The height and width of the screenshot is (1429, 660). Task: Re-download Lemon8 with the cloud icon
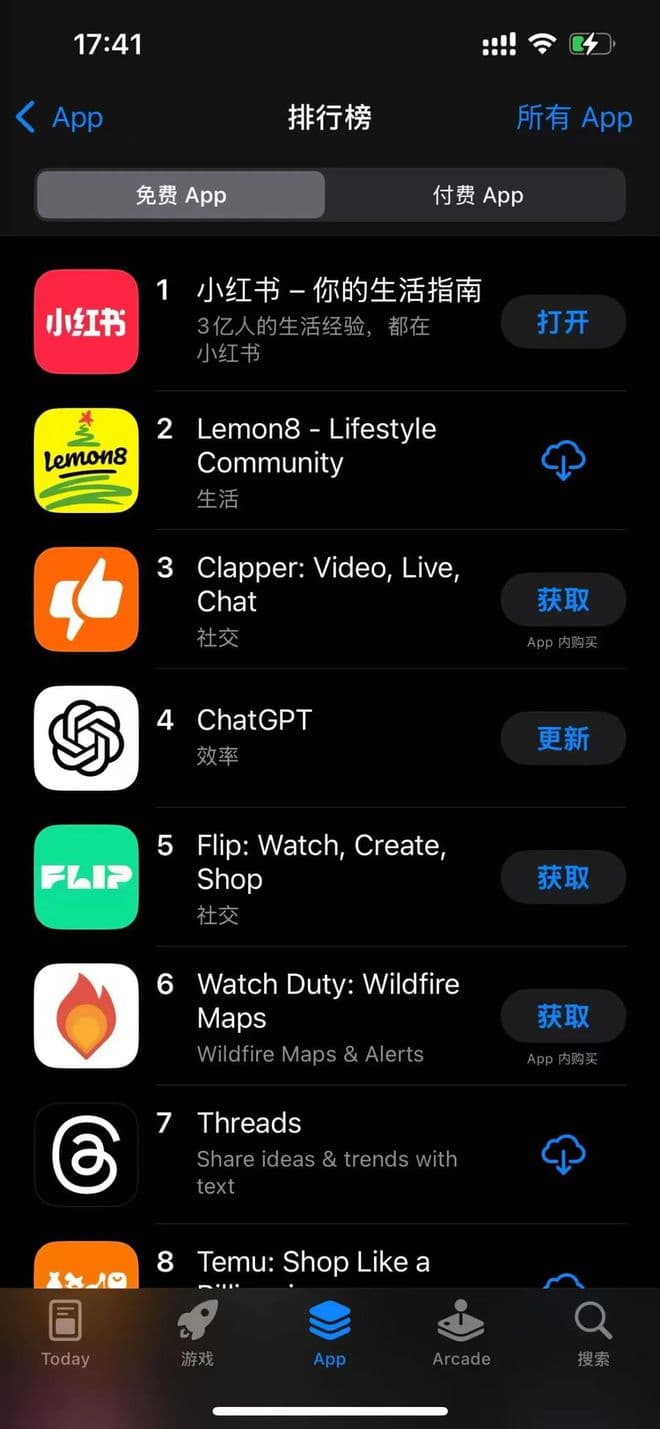(x=562, y=461)
